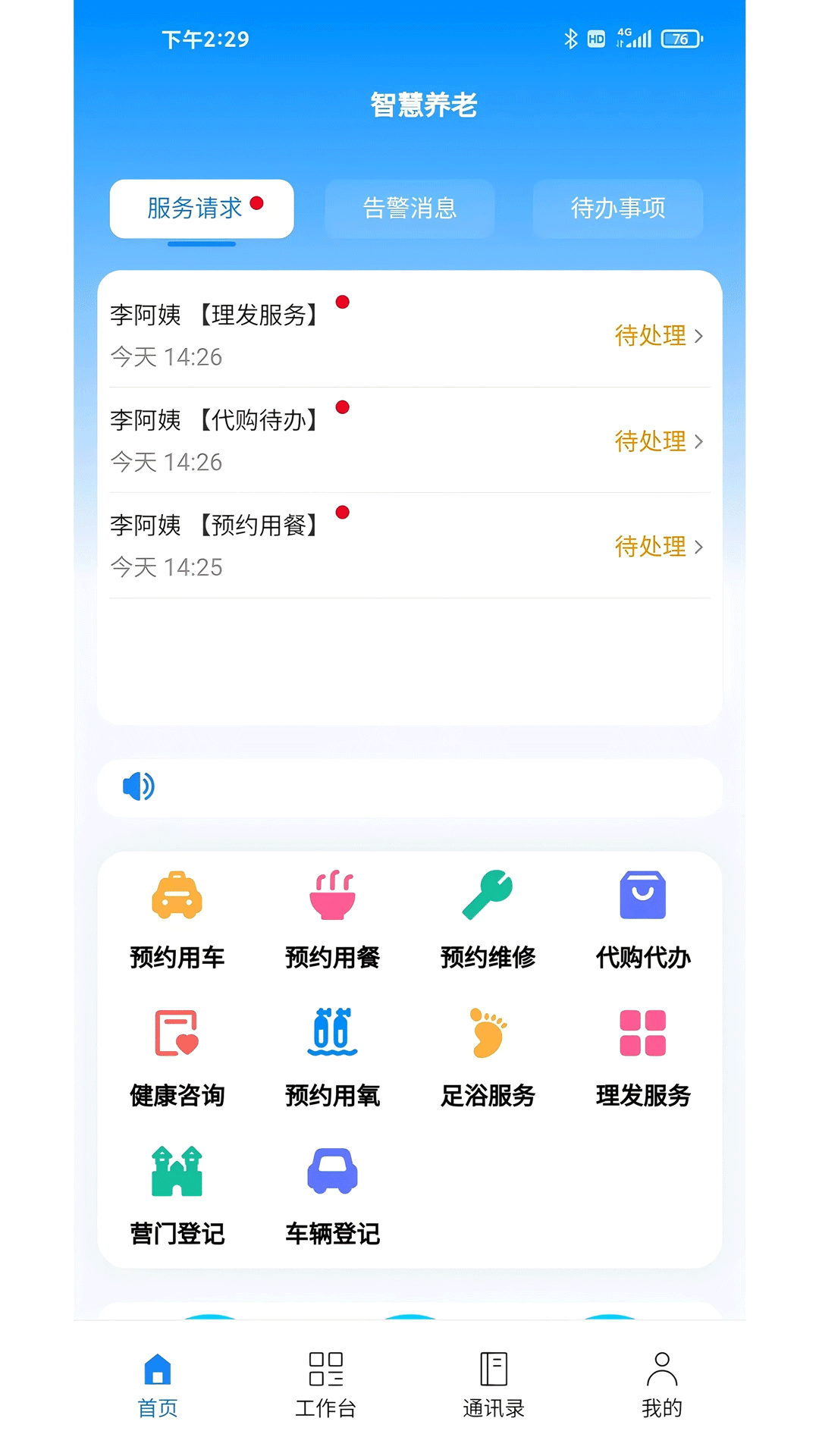Switch to the 待办事项 tab
The image size is (819, 1456).
tap(617, 209)
